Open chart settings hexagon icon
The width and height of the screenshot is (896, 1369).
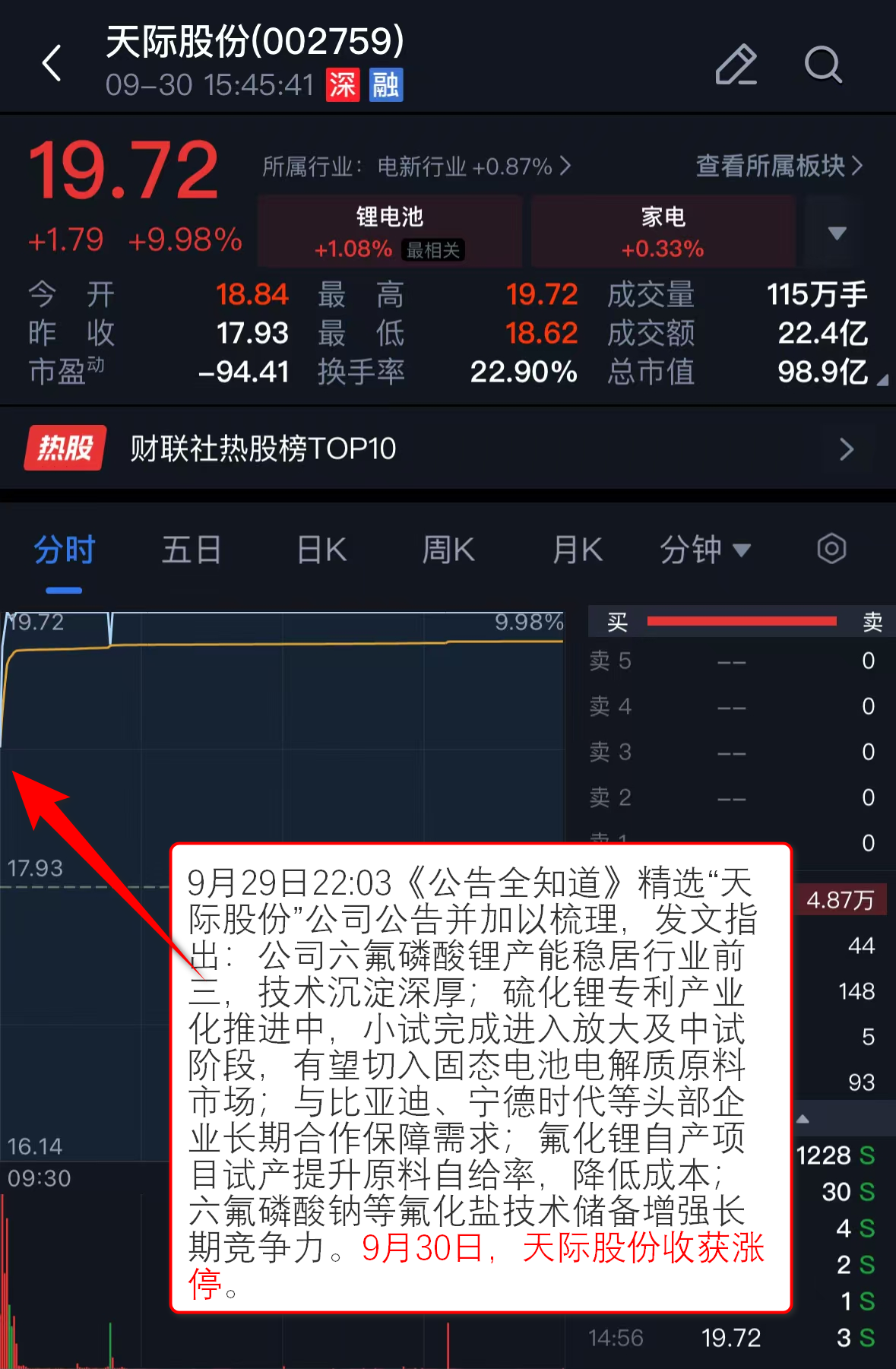(x=831, y=549)
